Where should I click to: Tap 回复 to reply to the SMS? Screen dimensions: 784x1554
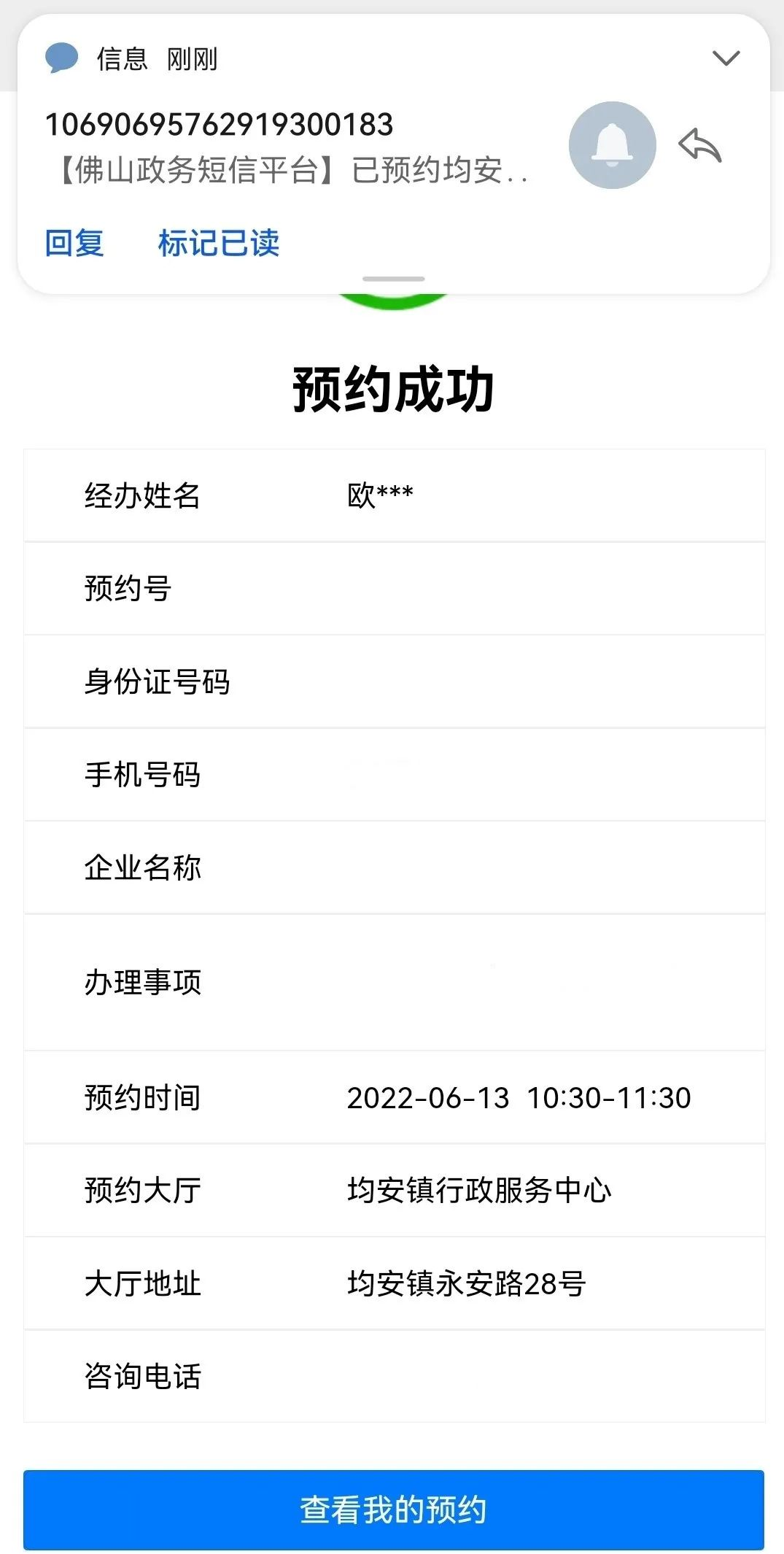74,243
